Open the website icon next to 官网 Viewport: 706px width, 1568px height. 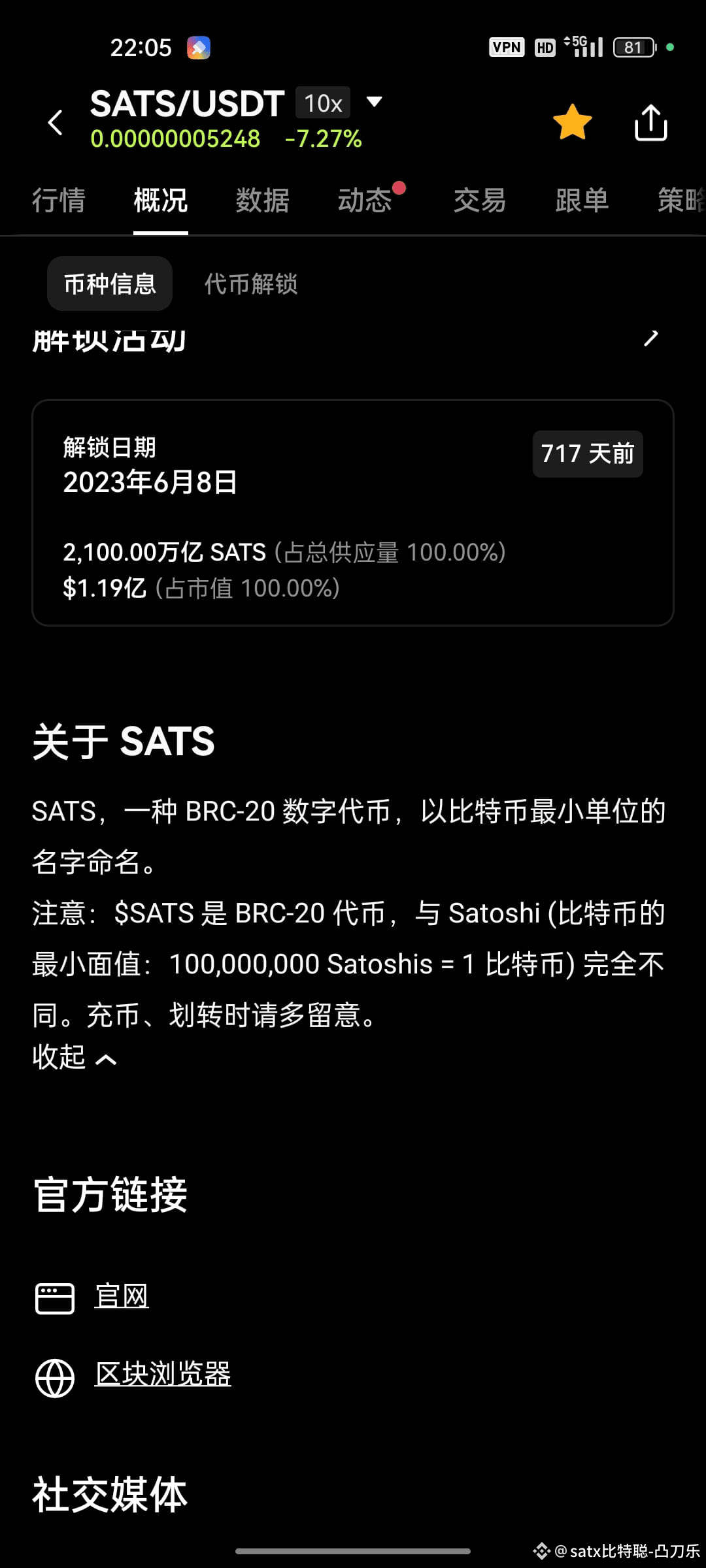tap(56, 1298)
